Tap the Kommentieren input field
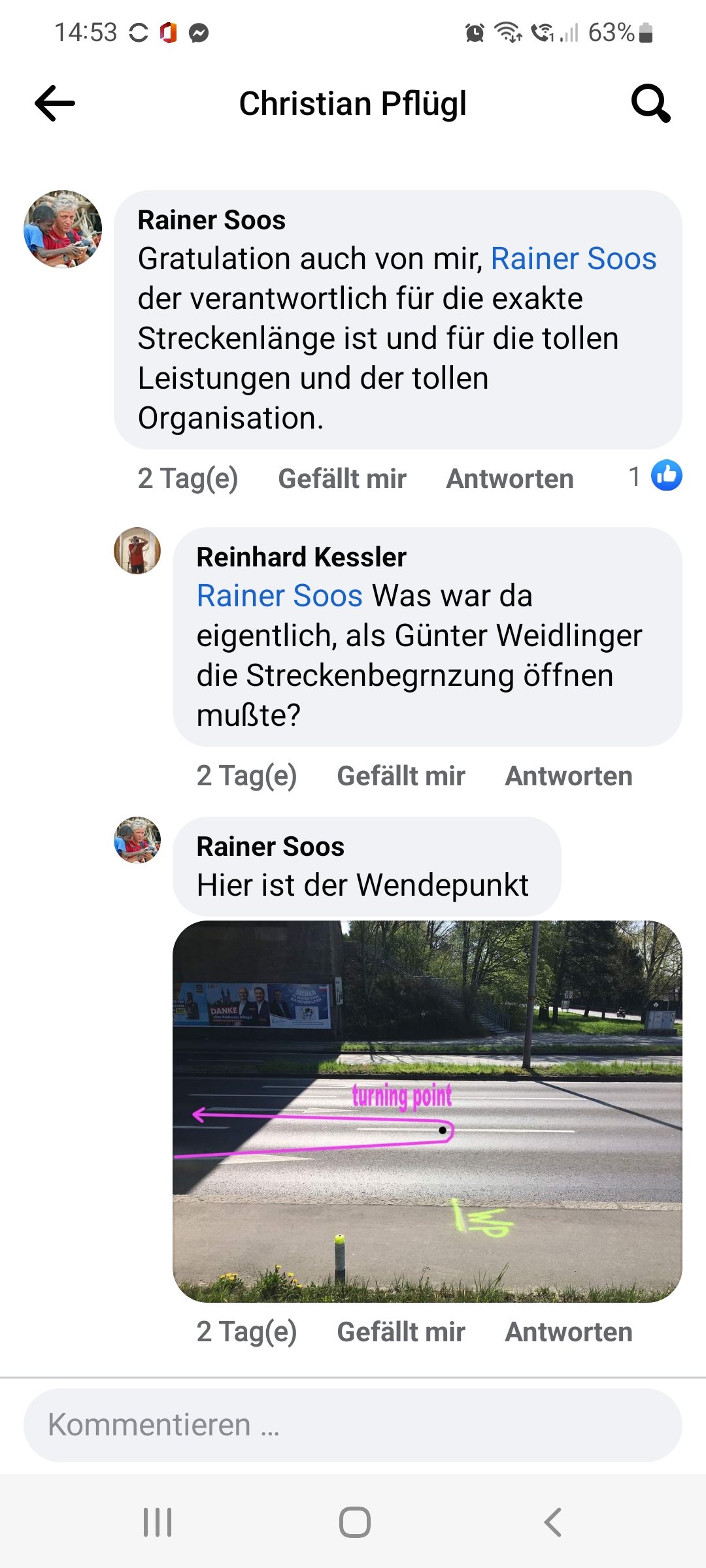 pyautogui.click(x=353, y=1425)
